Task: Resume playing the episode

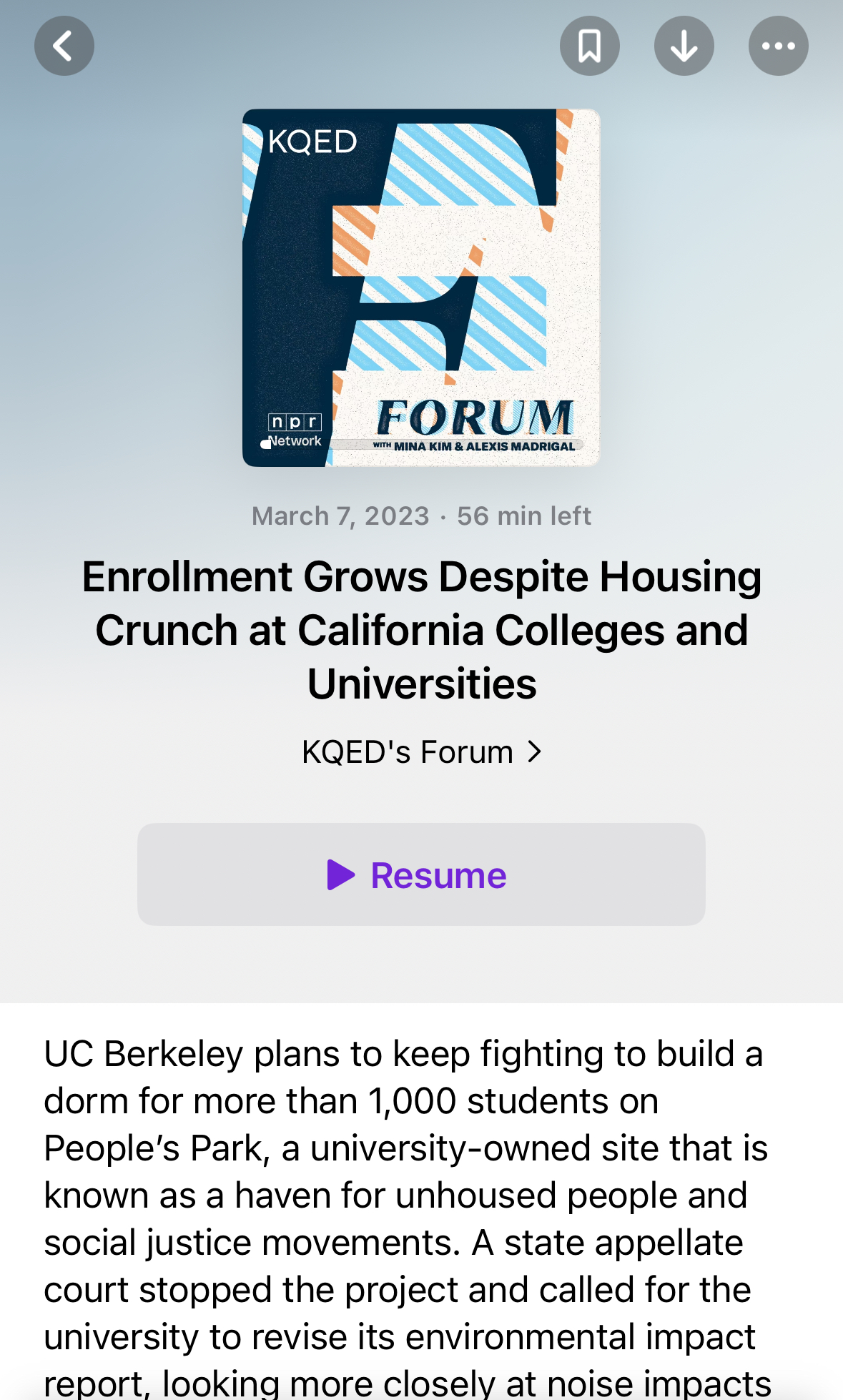Action: (421, 874)
